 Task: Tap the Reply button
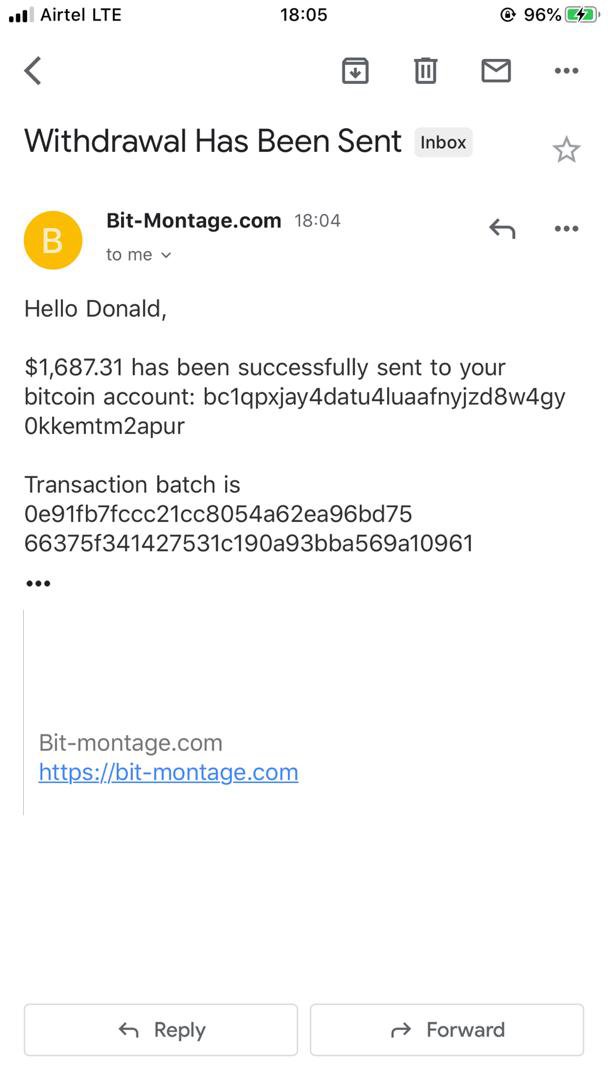(161, 1030)
